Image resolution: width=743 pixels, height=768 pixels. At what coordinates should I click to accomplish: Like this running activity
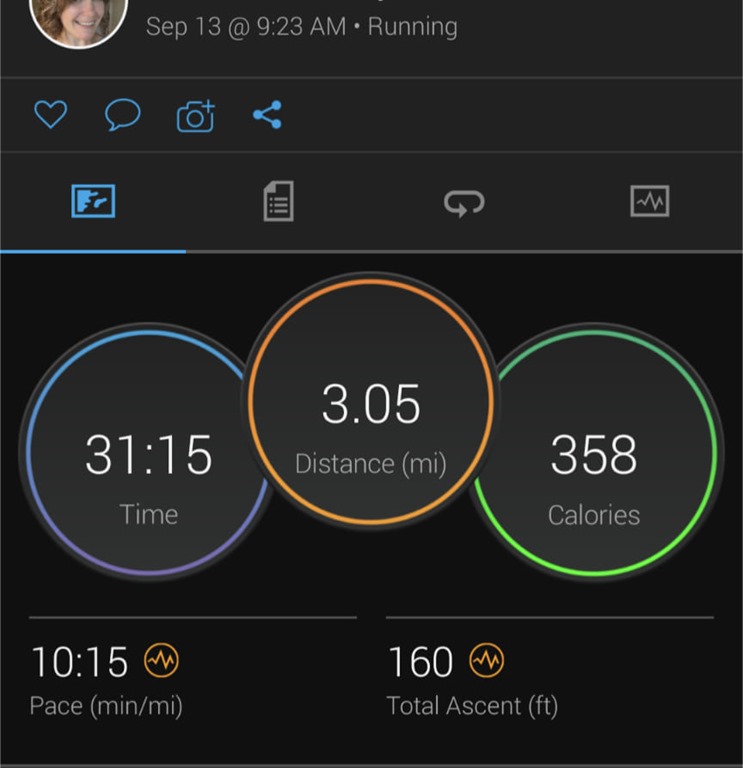pyautogui.click(x=50, y=115)
